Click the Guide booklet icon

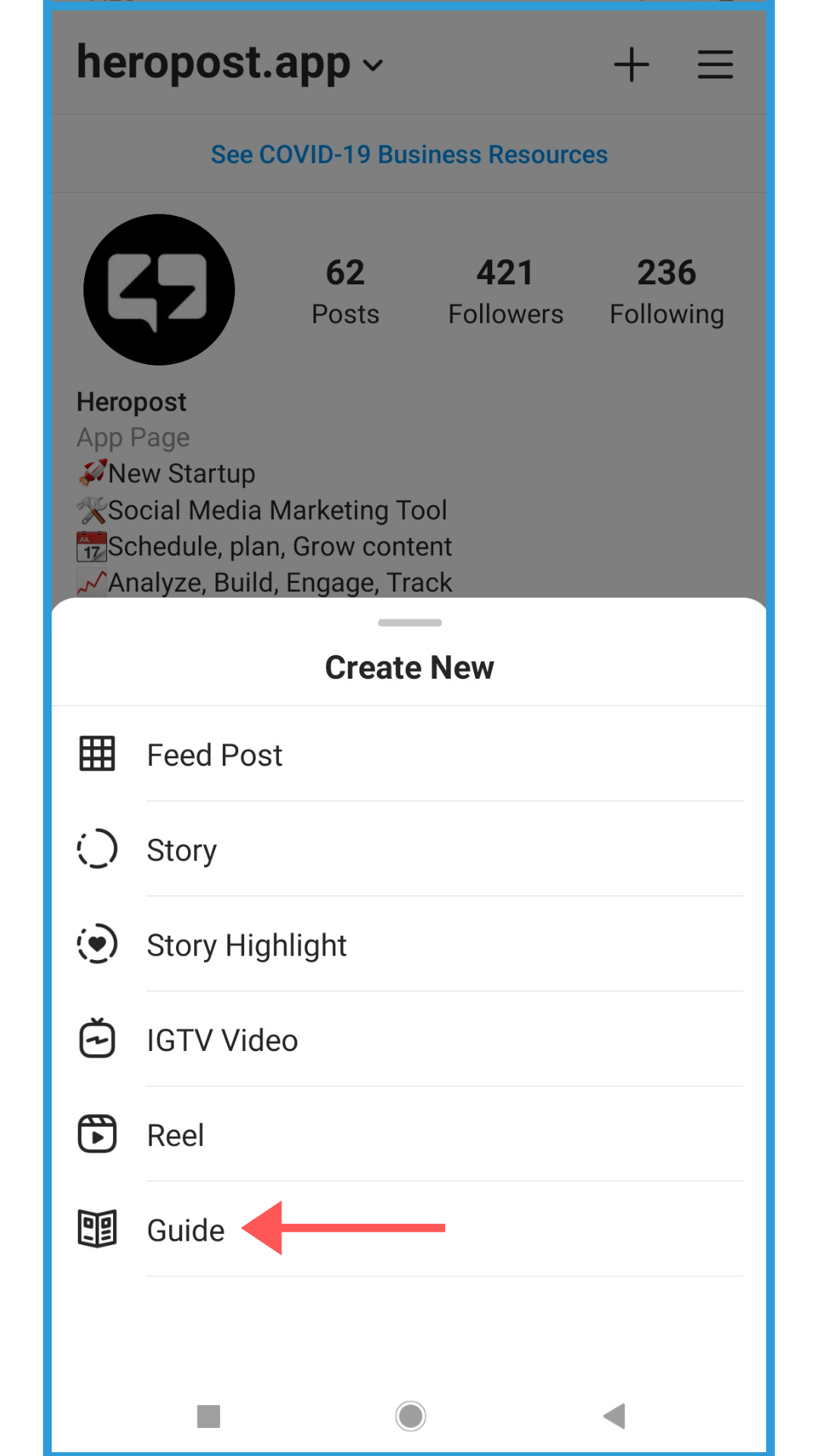(96, 1230)
